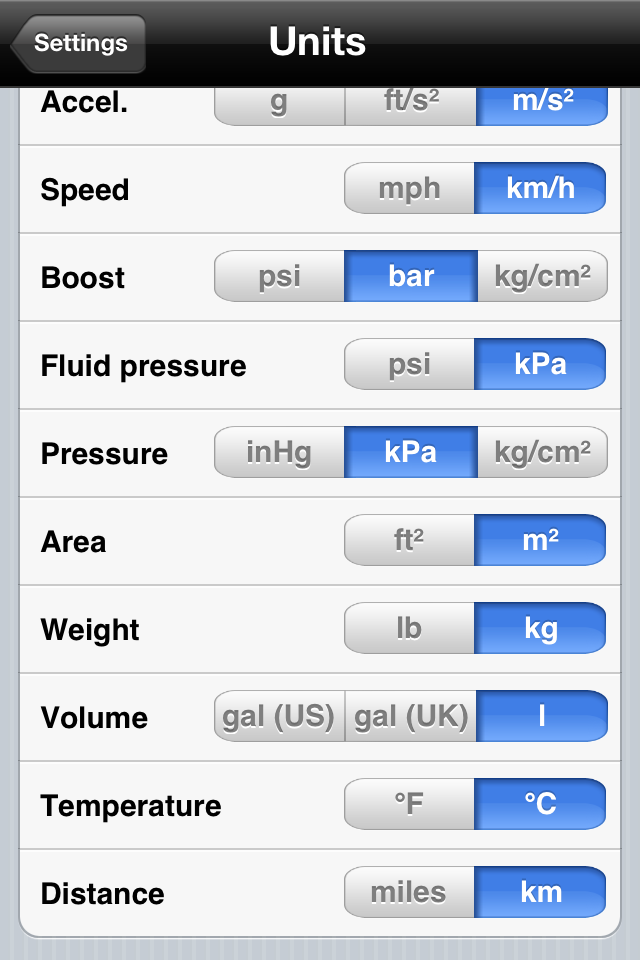Choose bar for Boost

tap(411, 277)
